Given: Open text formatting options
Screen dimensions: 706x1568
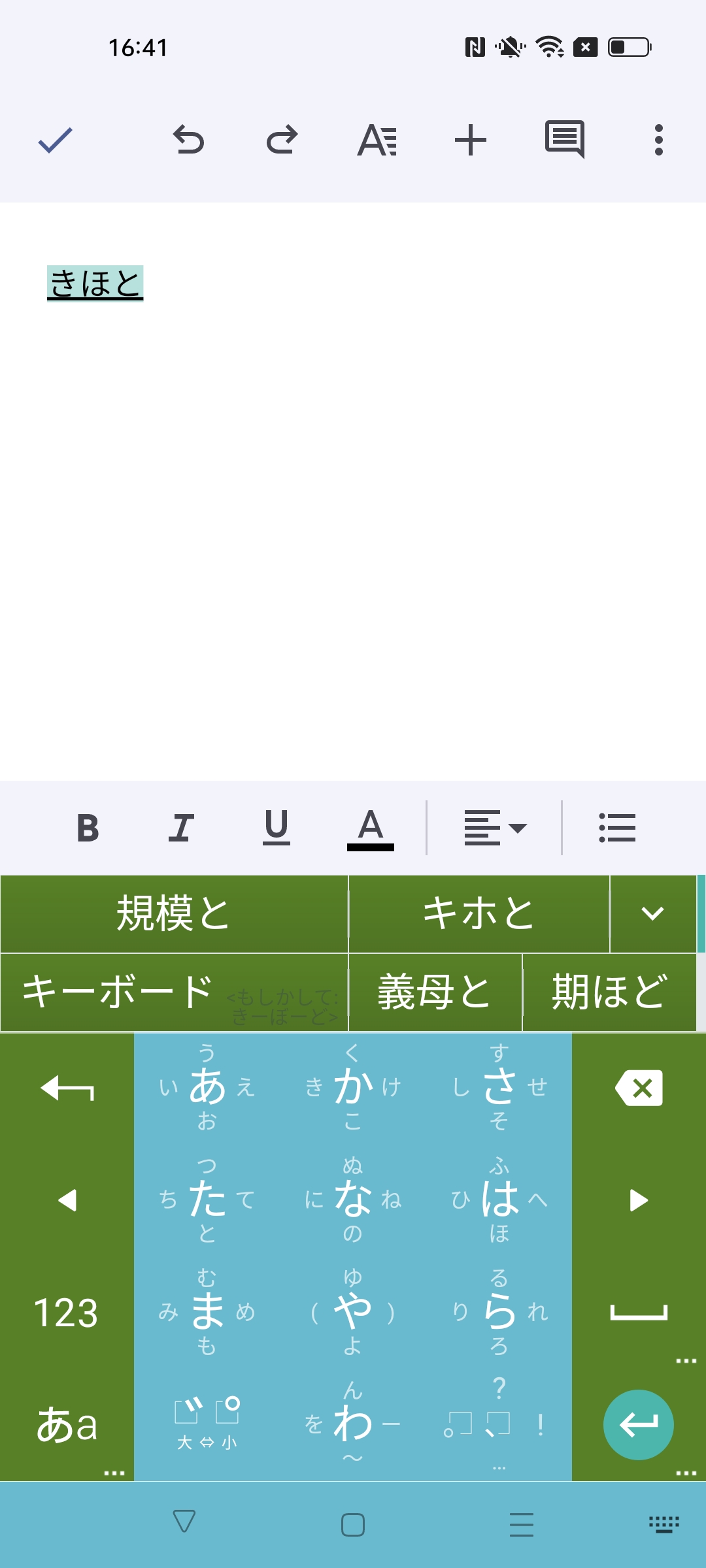Looking at the screenshot, I should [377, 140].
